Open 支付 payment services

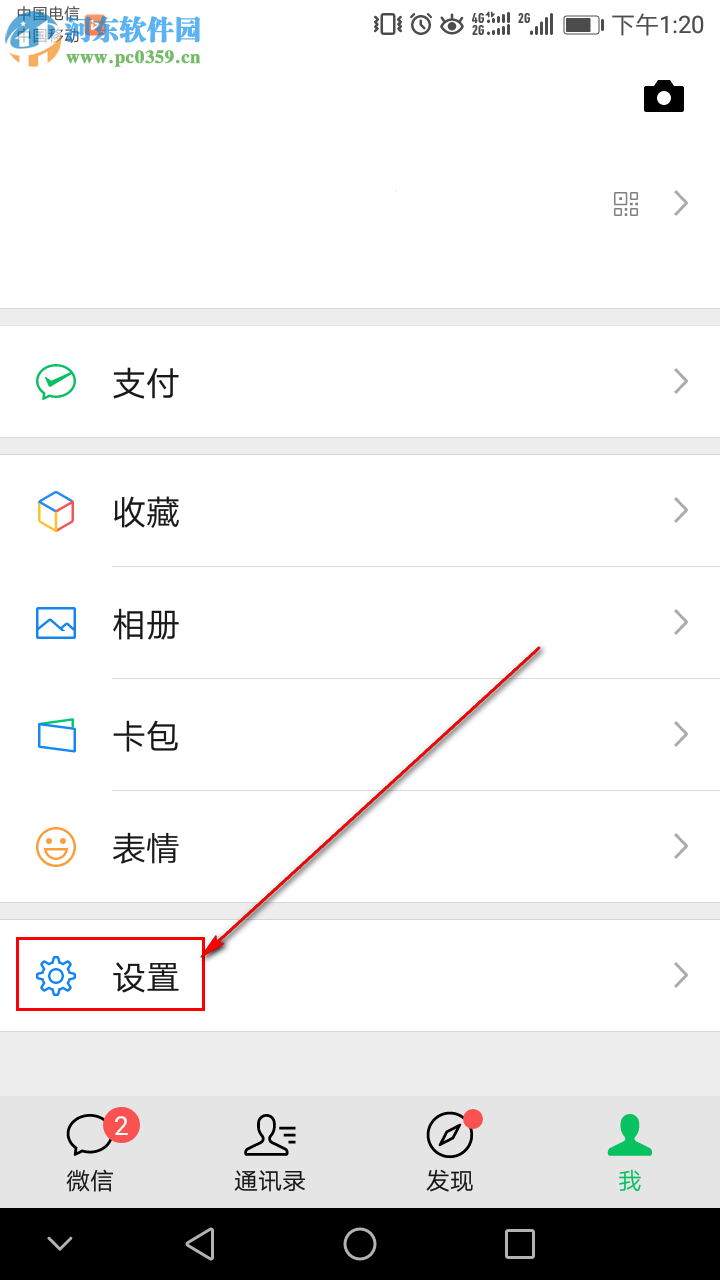[x=146, y=382]
